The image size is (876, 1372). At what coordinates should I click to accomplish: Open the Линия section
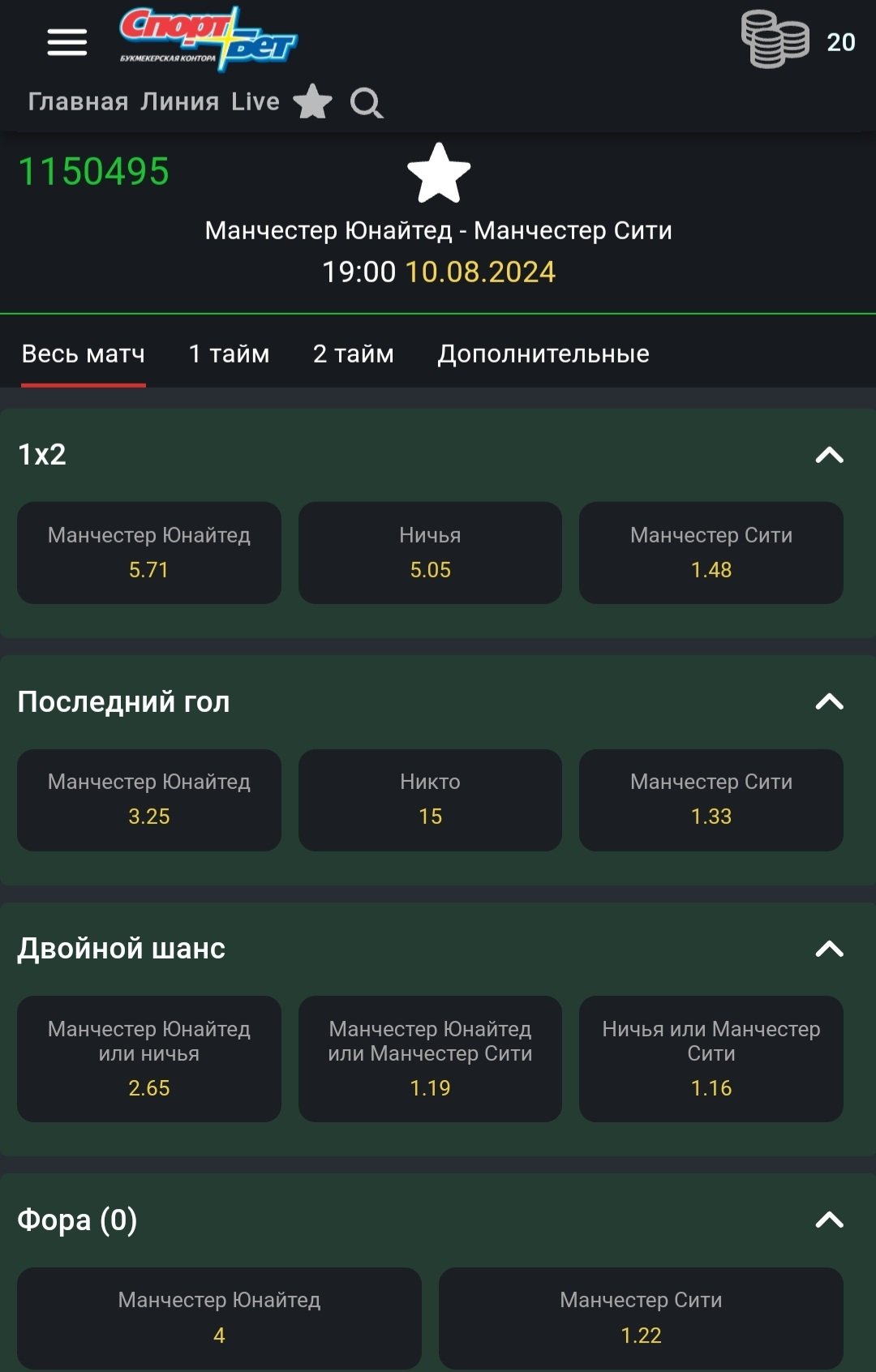180,101
